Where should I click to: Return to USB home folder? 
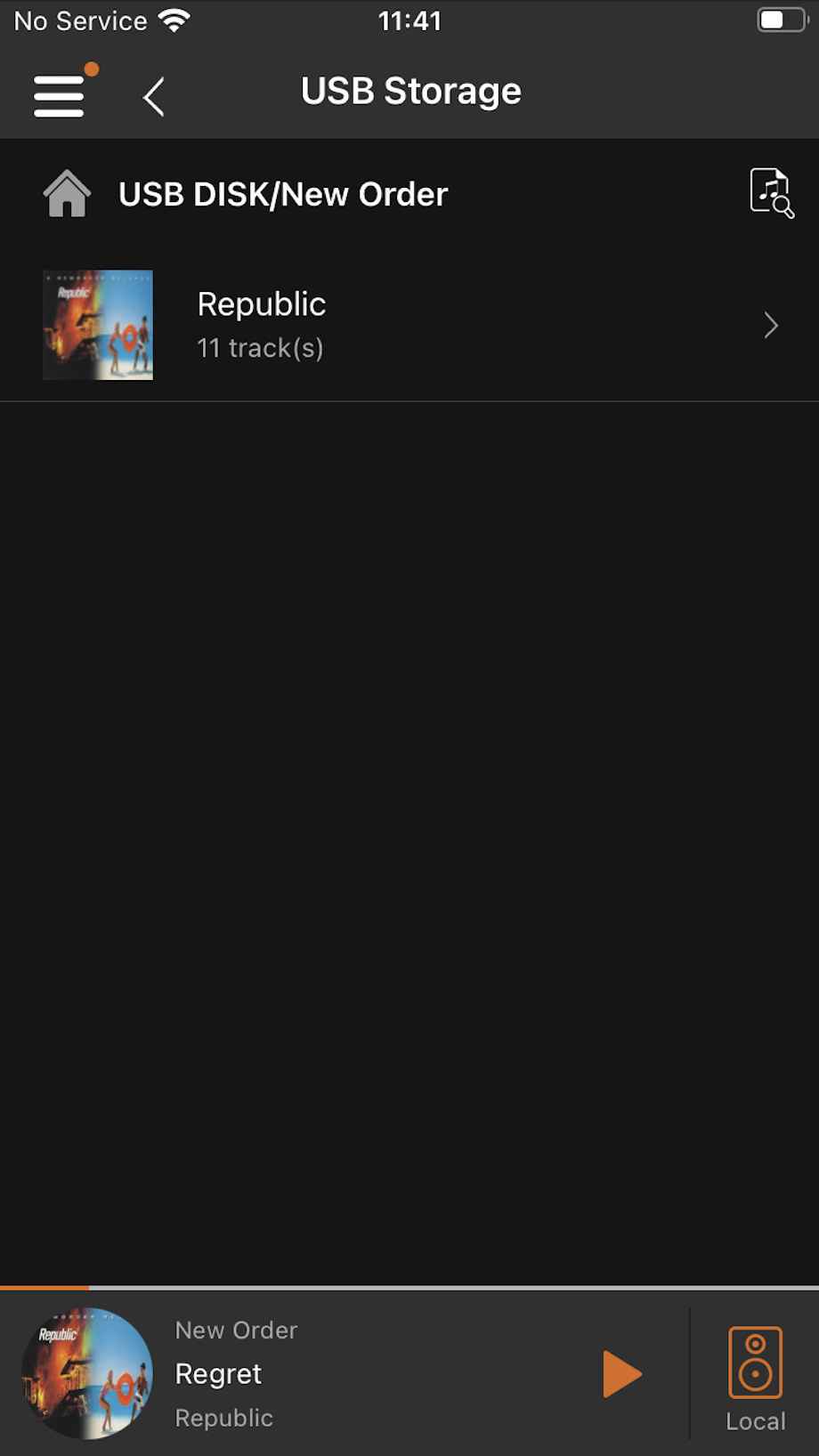click(x=67, y=193)
